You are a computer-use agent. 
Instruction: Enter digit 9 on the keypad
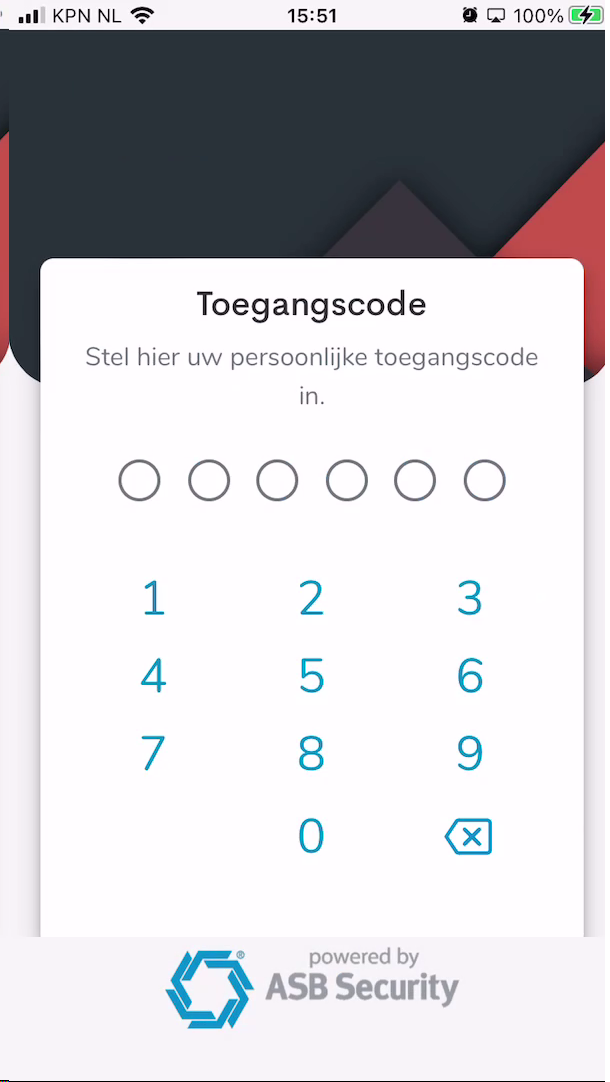click(x=470, y=754)
